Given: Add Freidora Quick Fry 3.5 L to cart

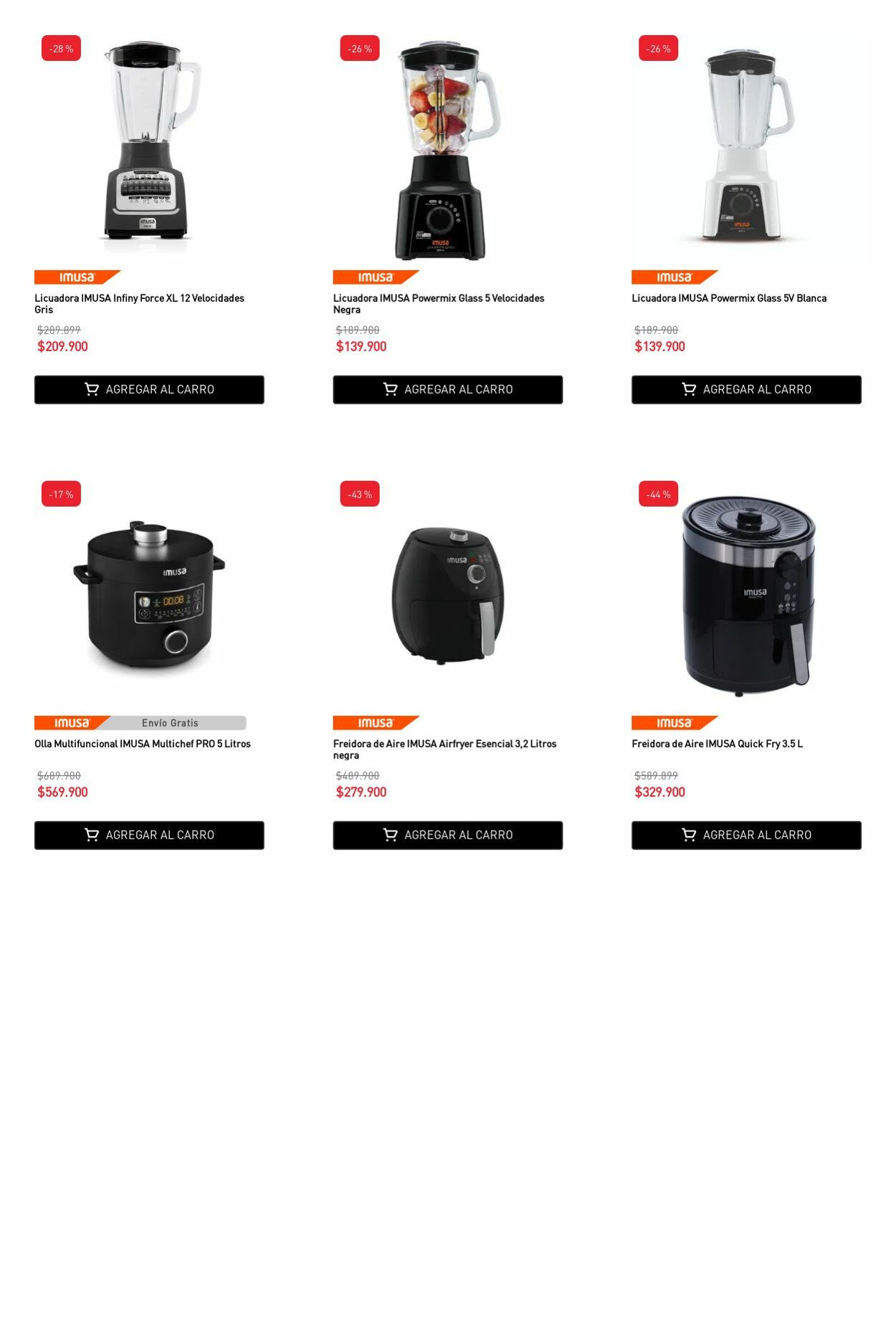Looking at the screenshot, I should [x=746, y=835].
